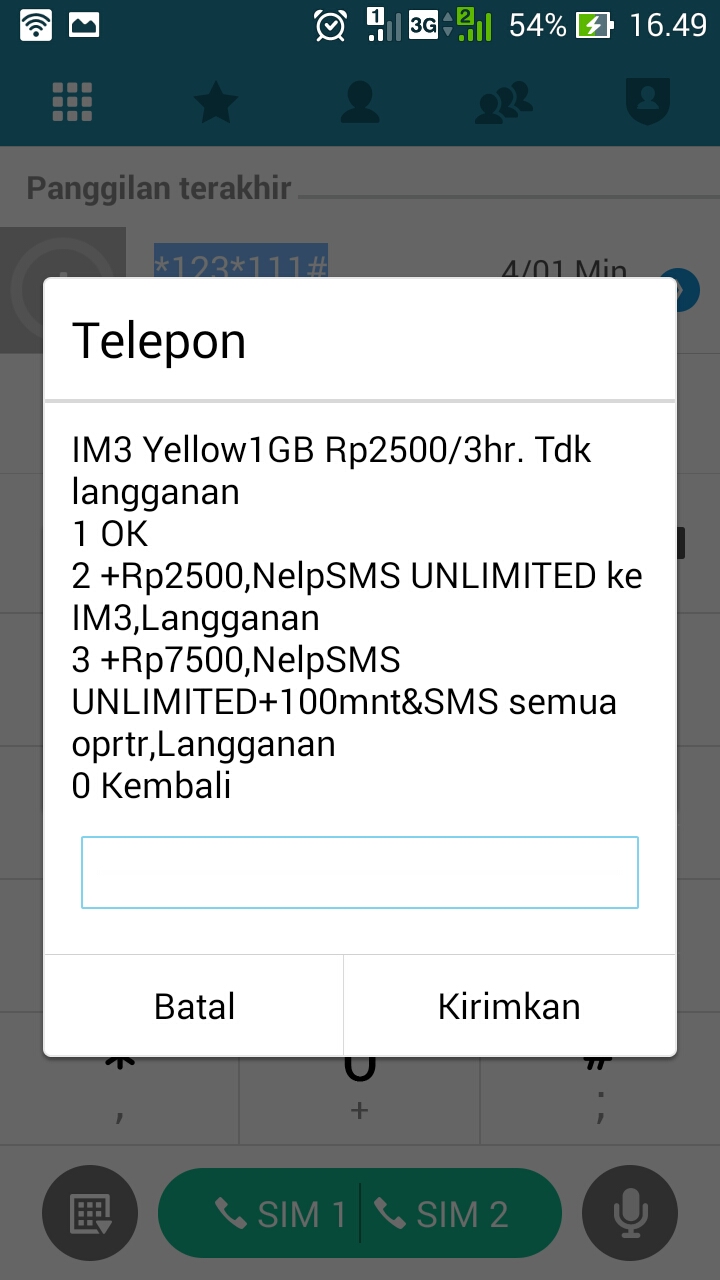
Task: Send the reply with Kirimkan
Action: pos(509,1006)
